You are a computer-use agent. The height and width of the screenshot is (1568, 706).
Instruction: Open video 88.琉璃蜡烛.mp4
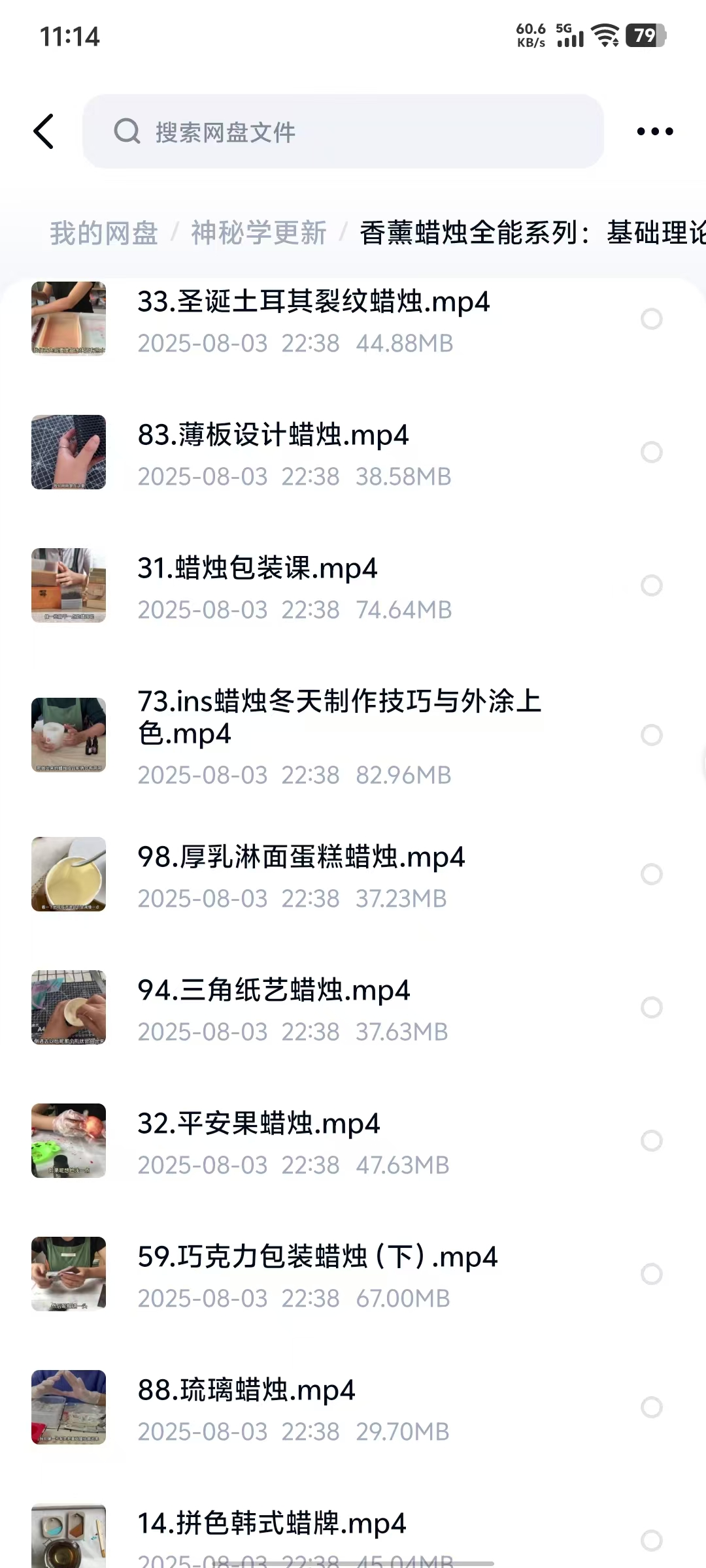pos(246,1391)
